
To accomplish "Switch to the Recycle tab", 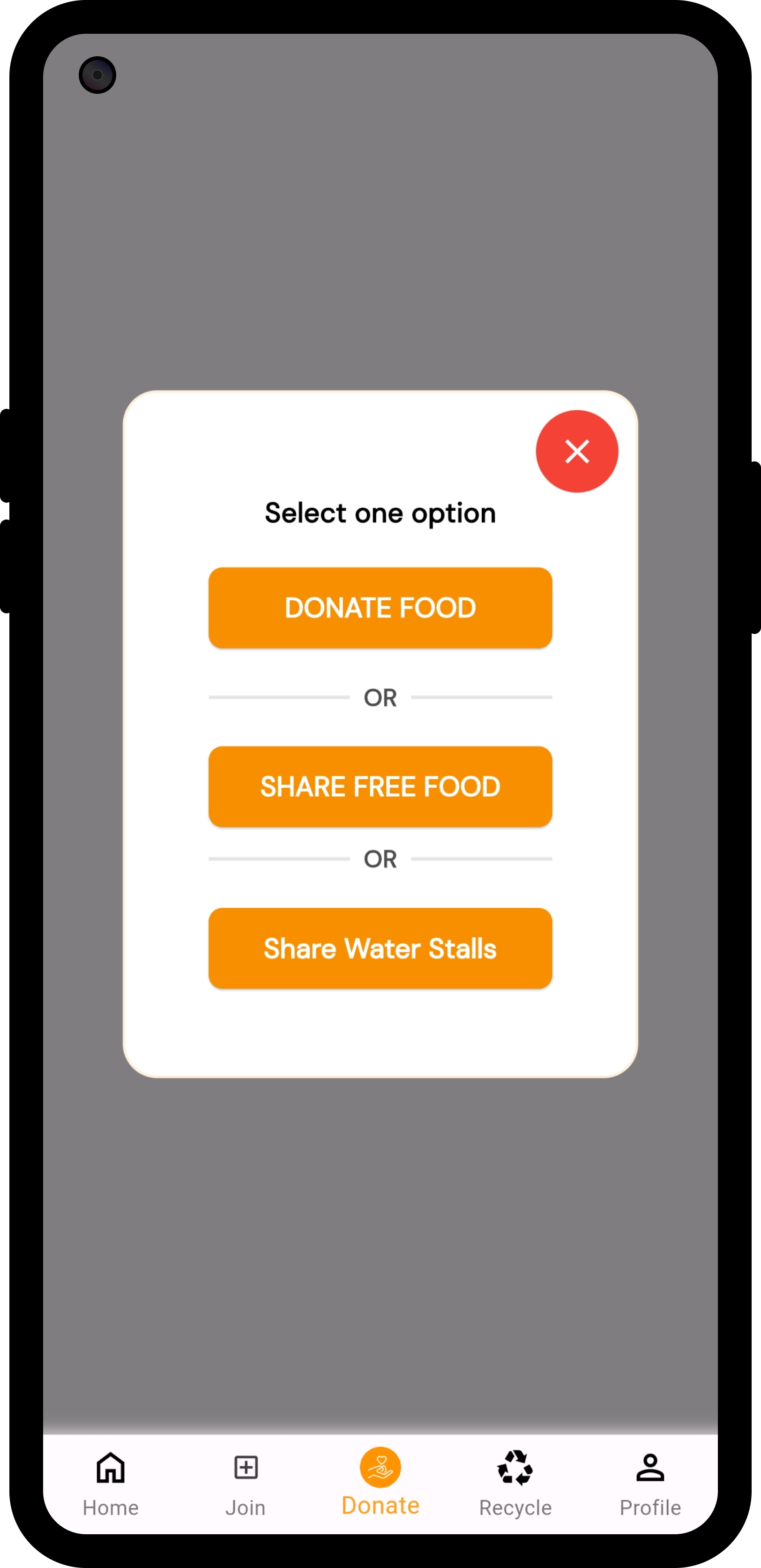I will pos(515,1482).
